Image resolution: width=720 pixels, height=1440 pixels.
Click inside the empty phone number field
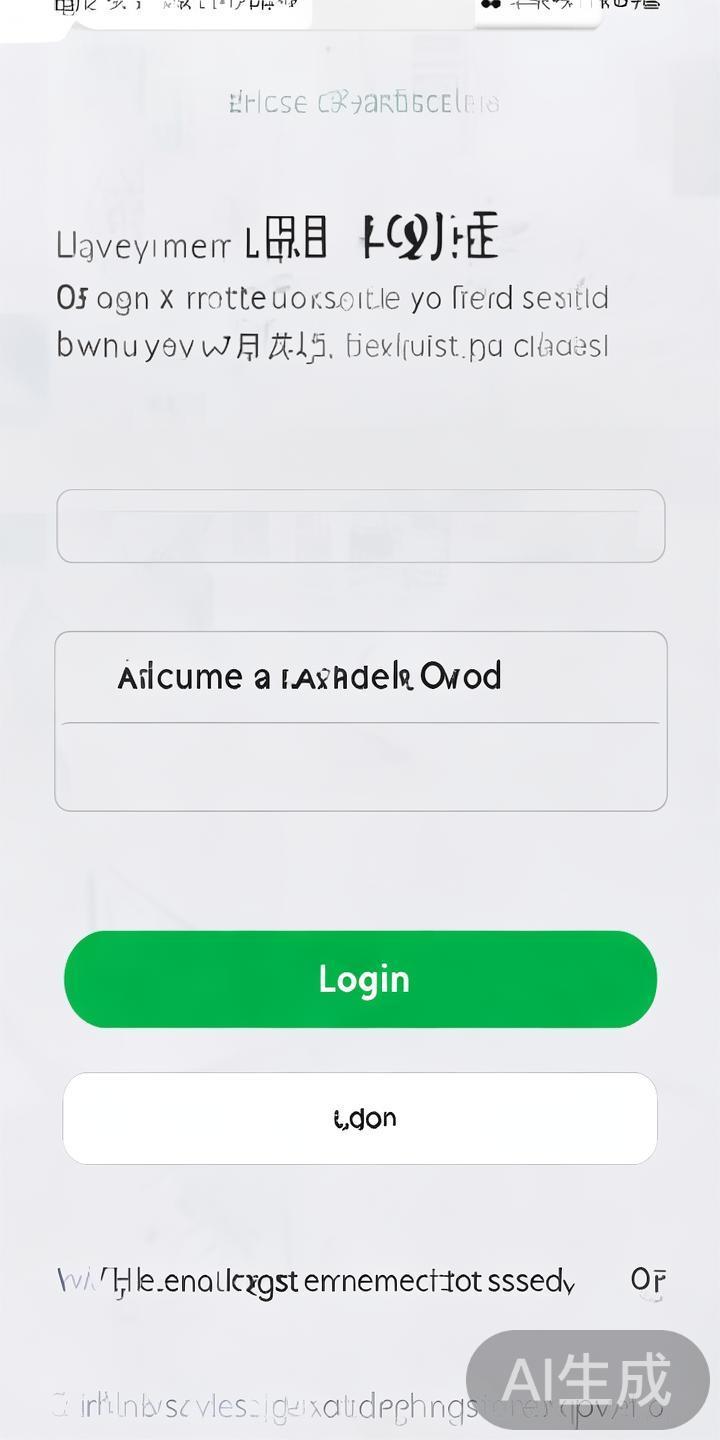[x=360, y=527]
